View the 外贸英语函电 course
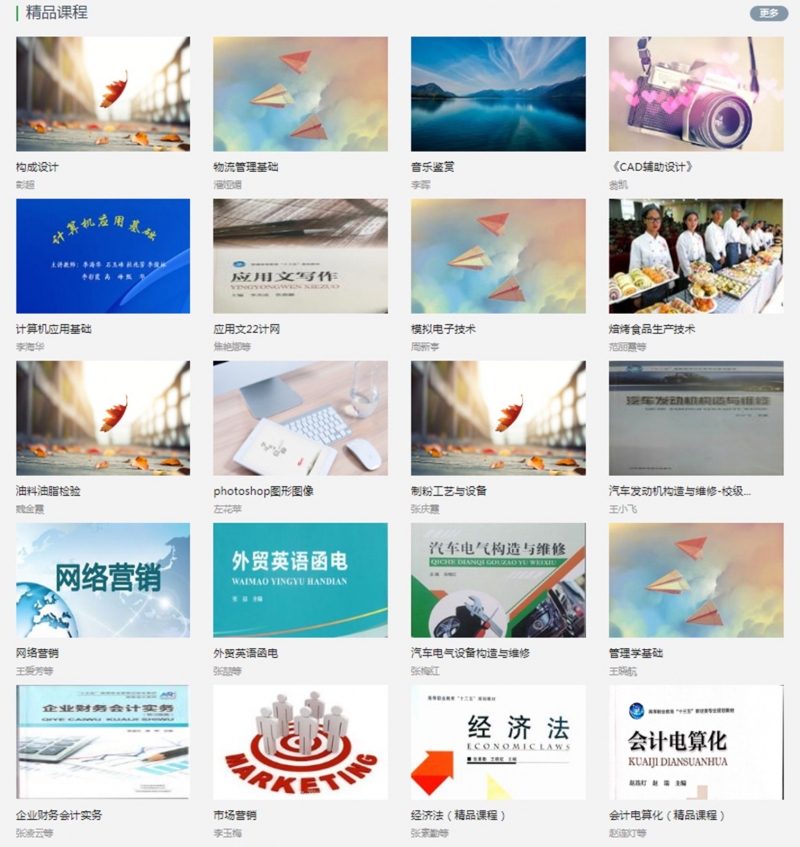Screen dimensions: 800x847 pos(300,580)
